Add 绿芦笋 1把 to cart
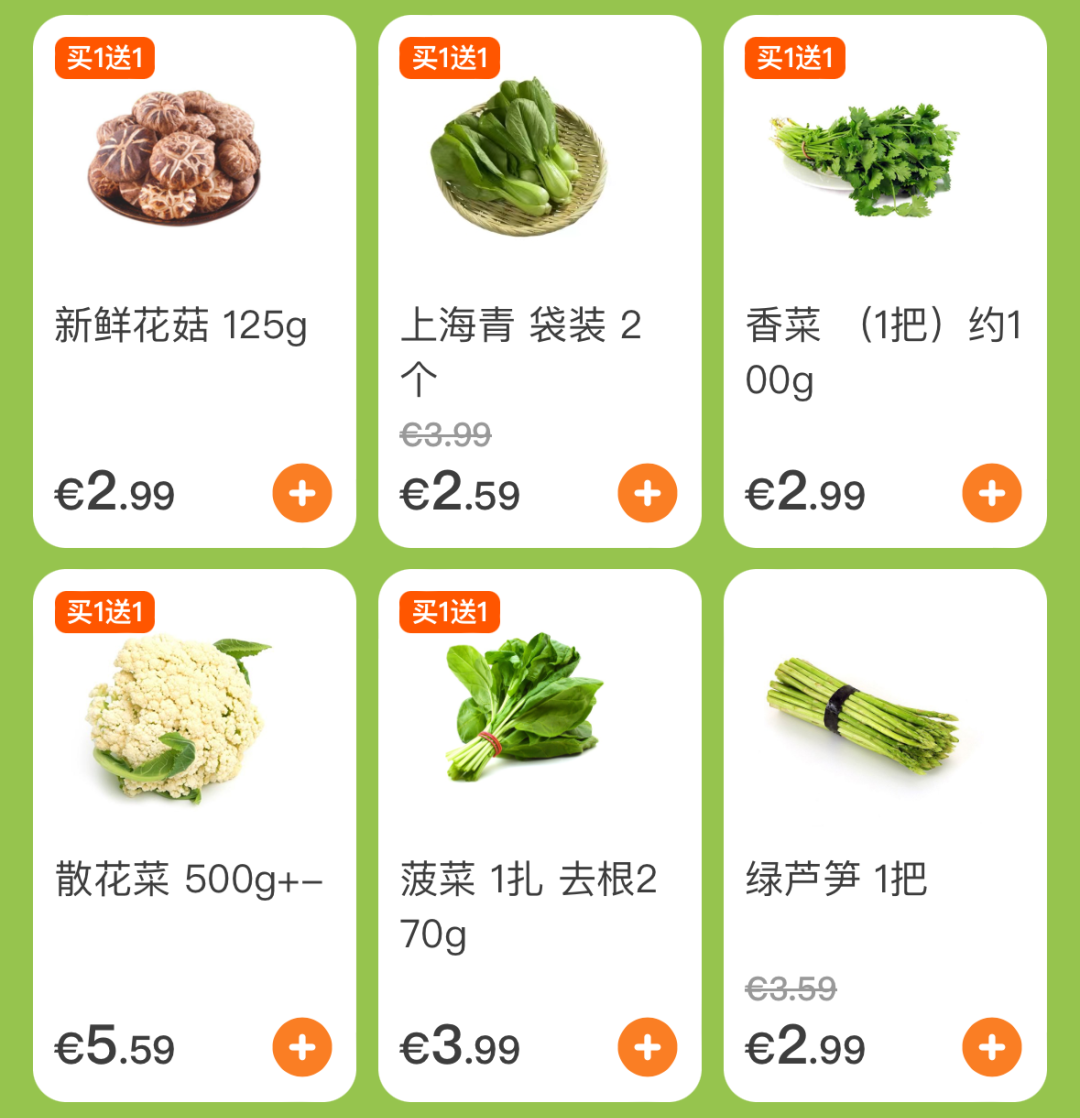 992,1047
